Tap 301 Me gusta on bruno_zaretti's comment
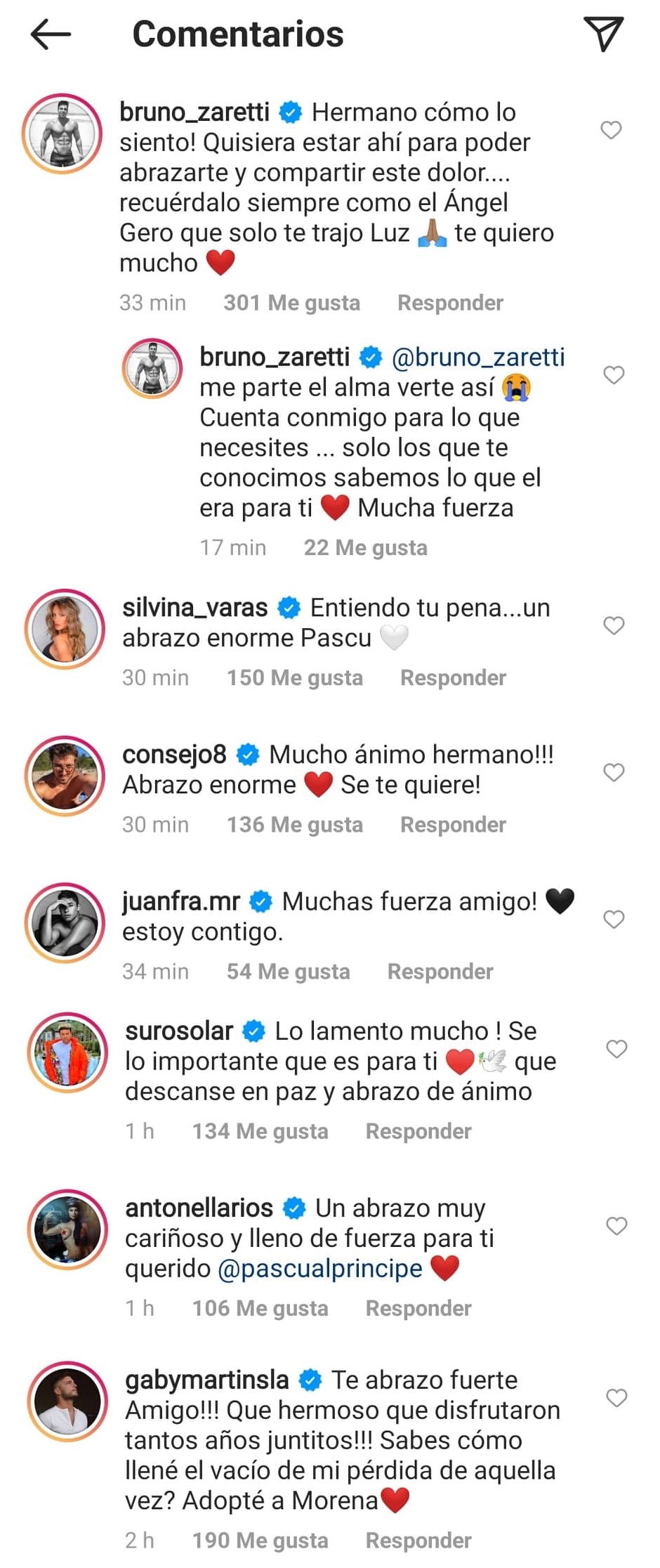 [x=291, y=302]
